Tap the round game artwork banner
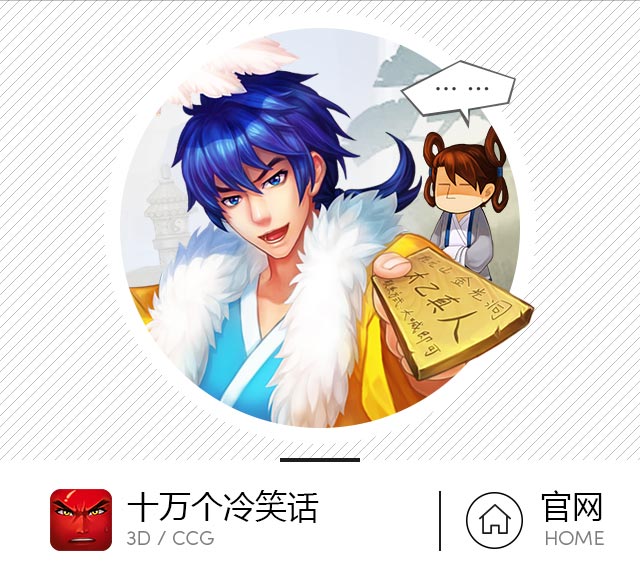Screen dimensions: 640x581 click(320, 232)
